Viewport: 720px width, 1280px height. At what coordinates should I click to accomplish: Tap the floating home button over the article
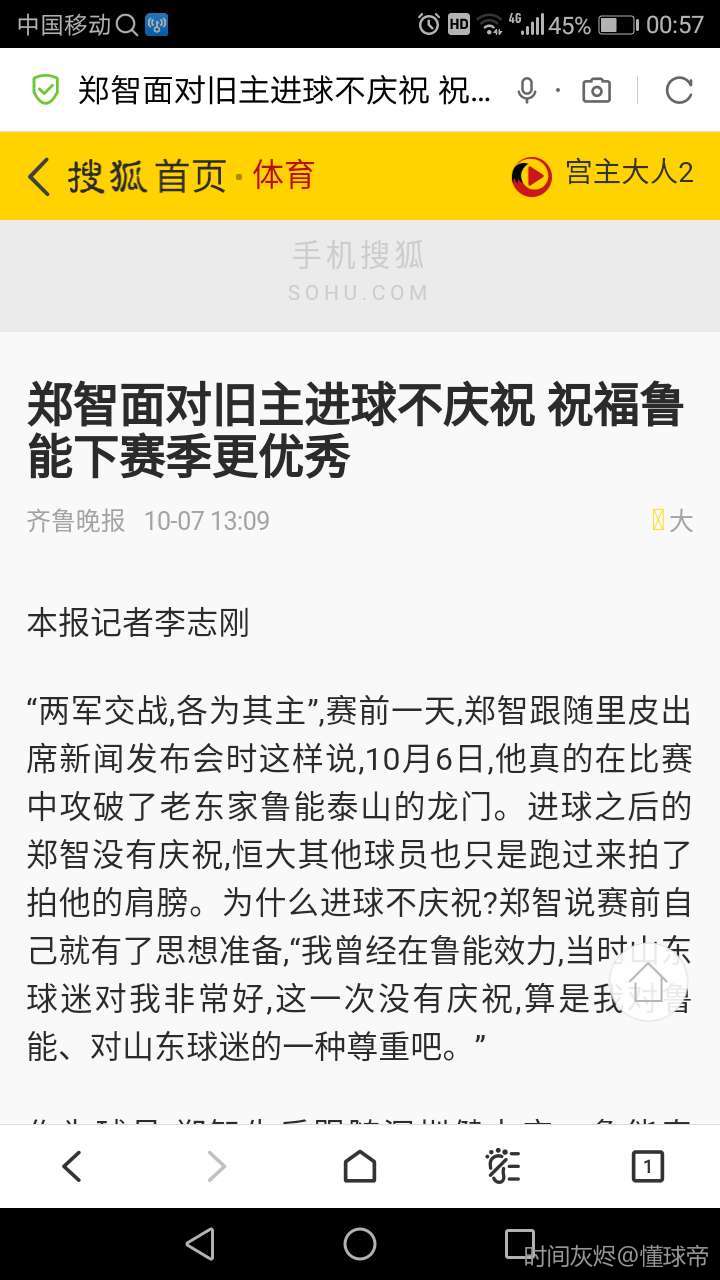tap(648, 981)
